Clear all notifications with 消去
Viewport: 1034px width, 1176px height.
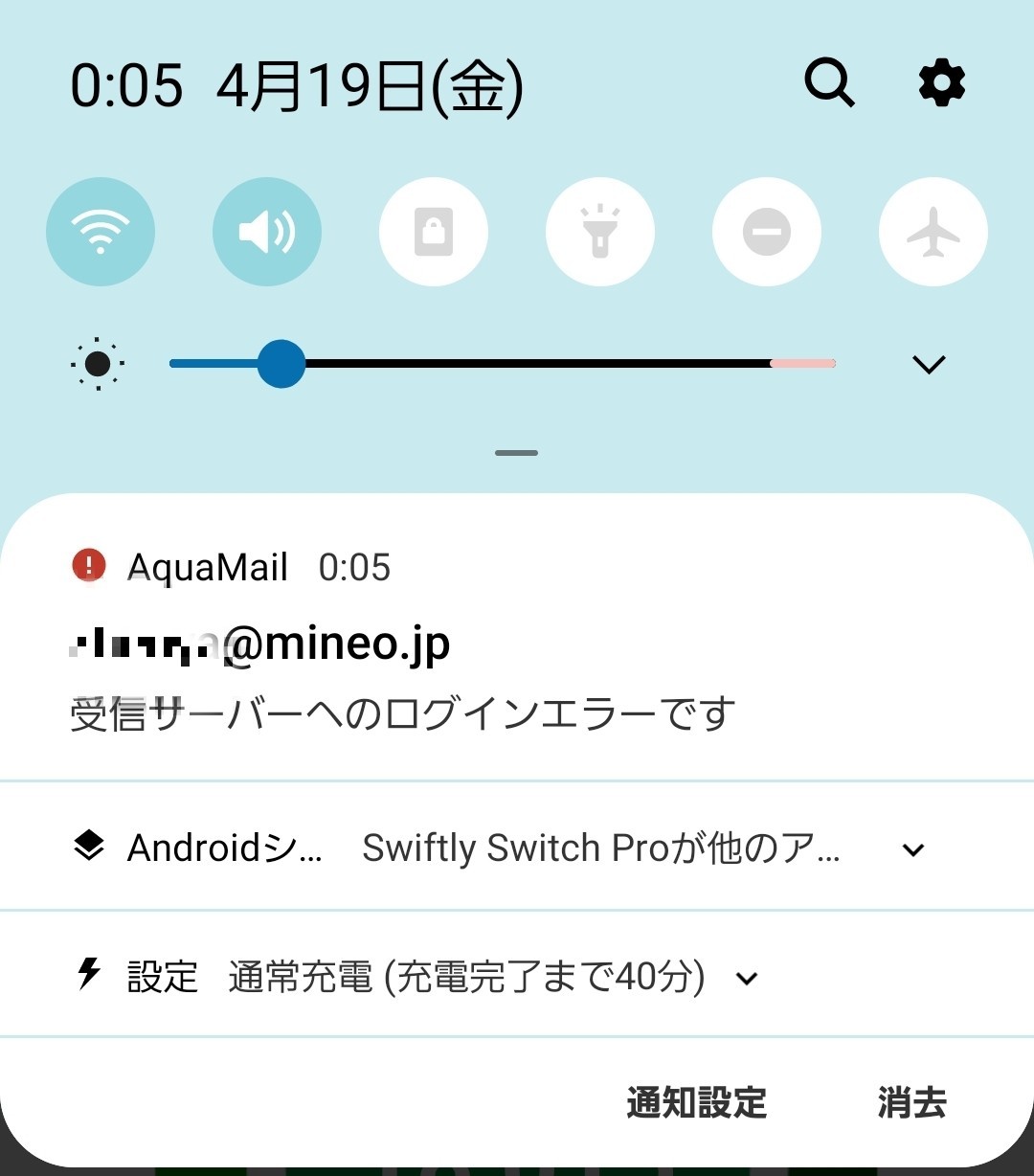coord(912,1102)
